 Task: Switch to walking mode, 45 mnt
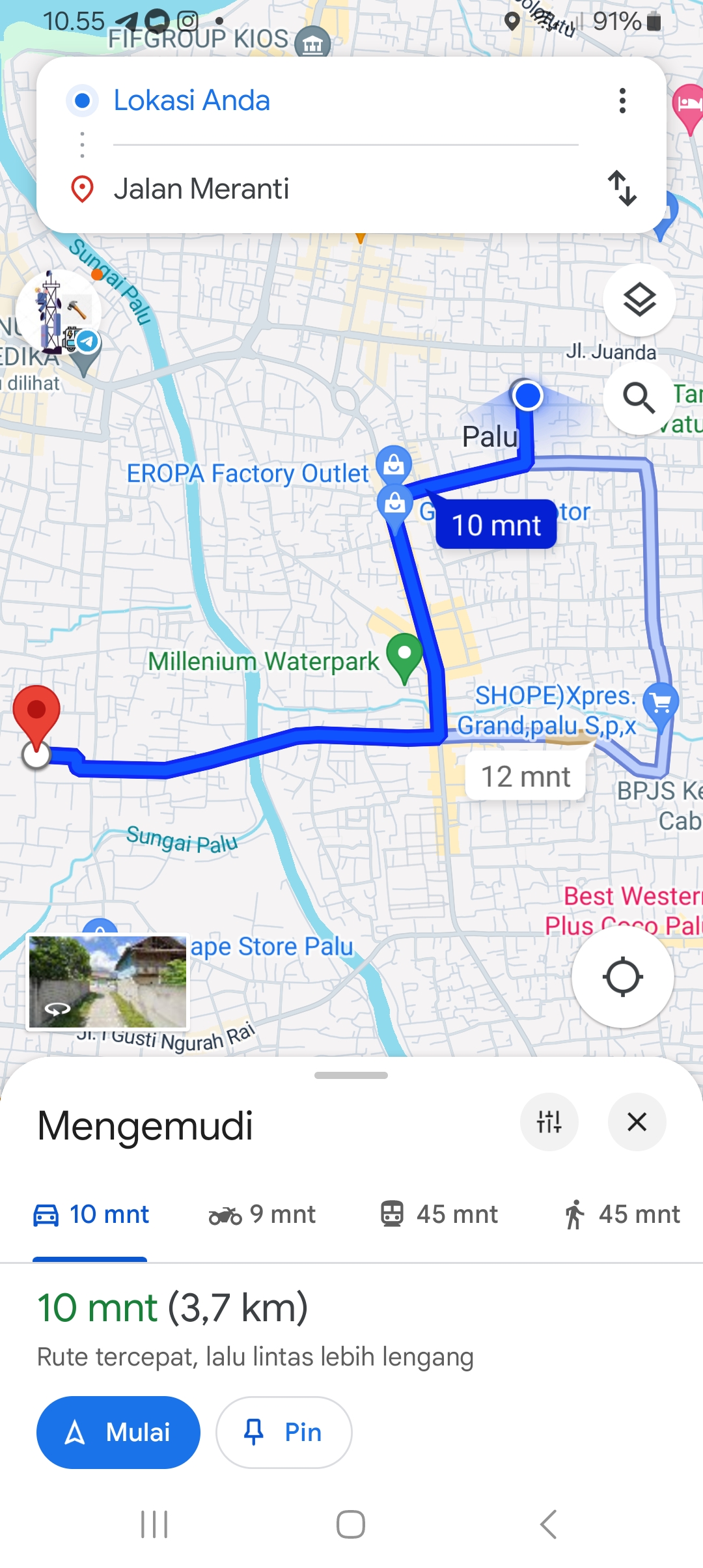622,1214
